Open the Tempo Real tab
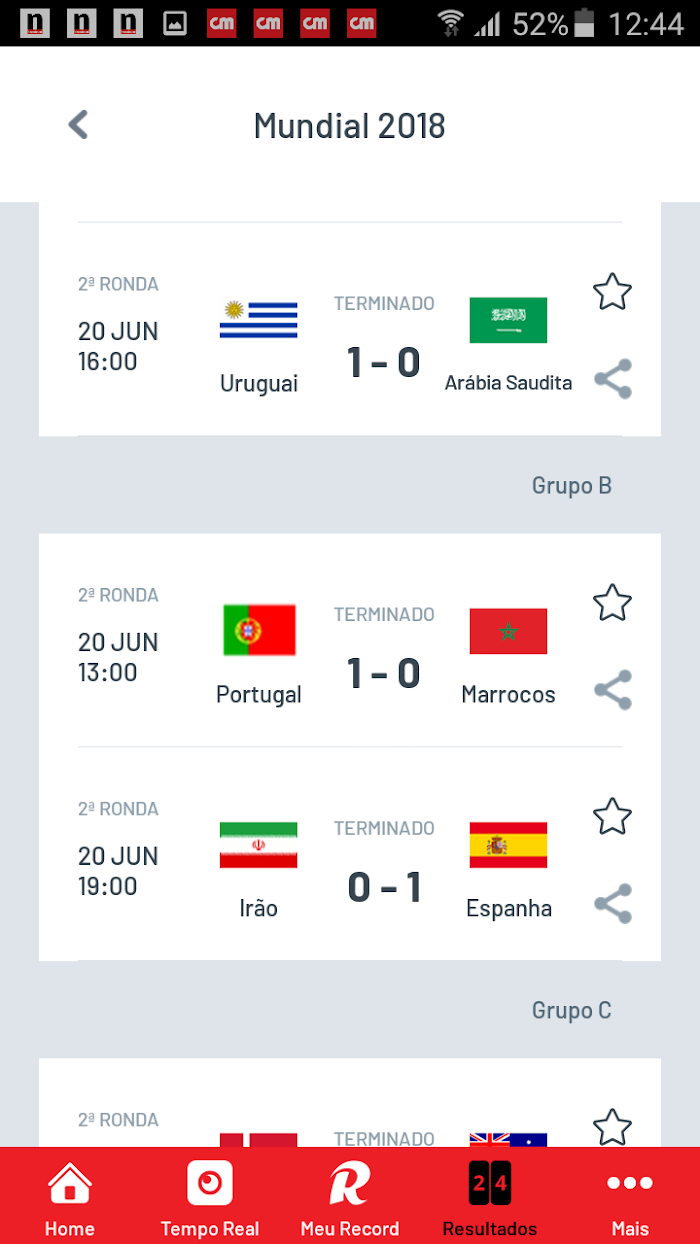Image resolution: width=700 pixels, height=1244 pixels. click(210, 1197)
